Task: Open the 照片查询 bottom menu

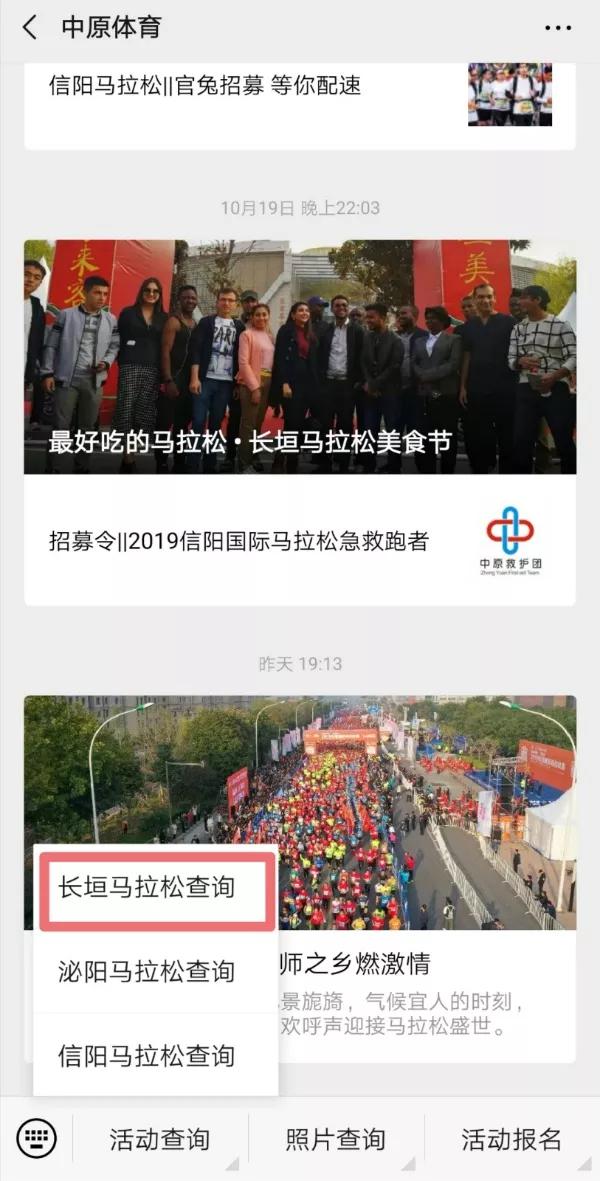Action: (x=336, y=1139)
